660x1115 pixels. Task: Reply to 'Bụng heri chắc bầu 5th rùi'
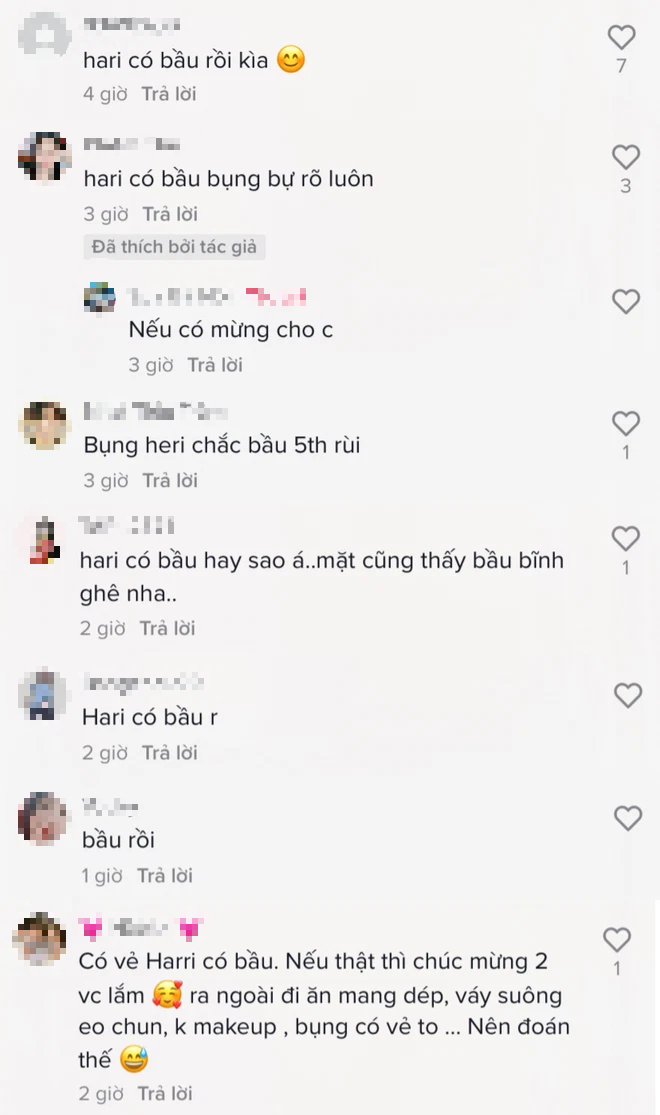pos(169,481)
